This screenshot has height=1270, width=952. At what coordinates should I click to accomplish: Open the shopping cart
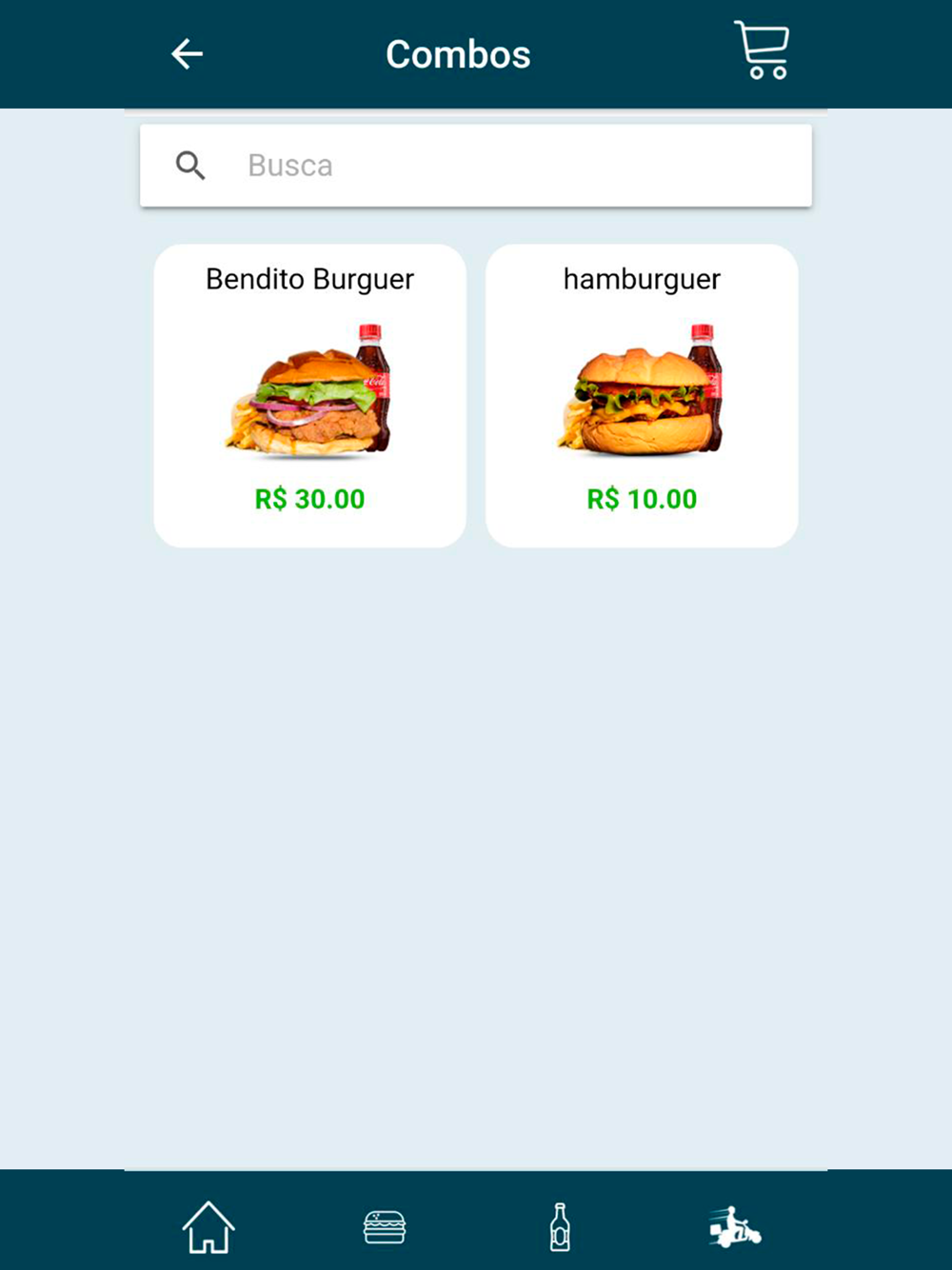click(762, 50)
